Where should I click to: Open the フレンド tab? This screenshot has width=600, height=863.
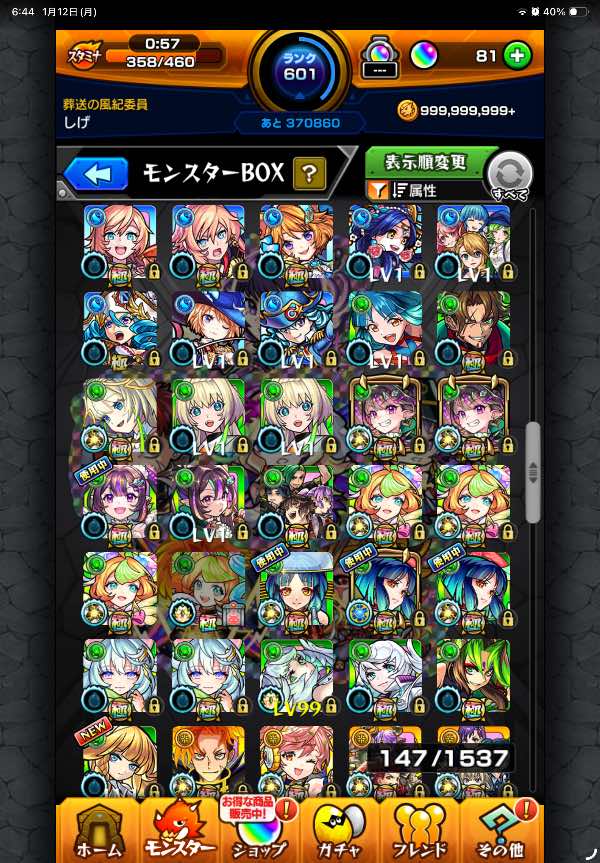click(x=419, y=831)
